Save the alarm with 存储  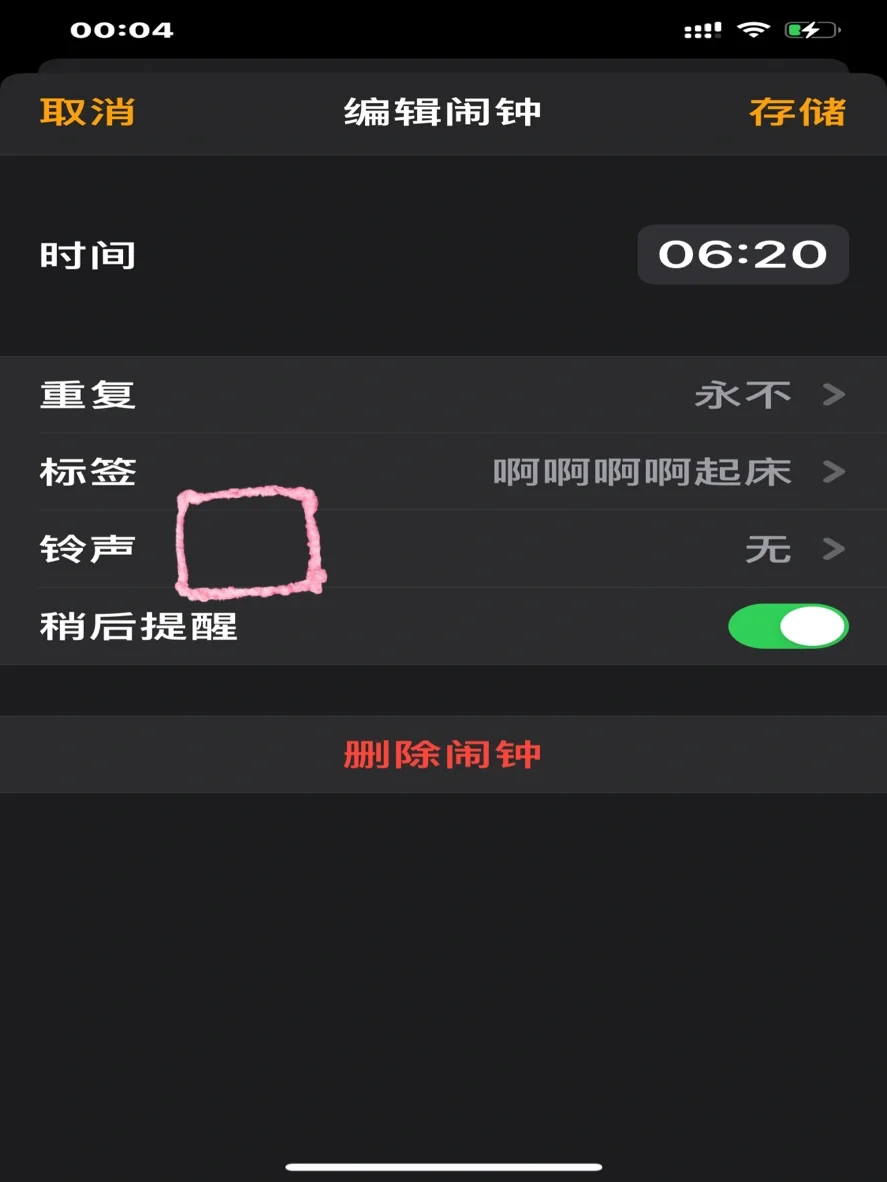[797, 111]
